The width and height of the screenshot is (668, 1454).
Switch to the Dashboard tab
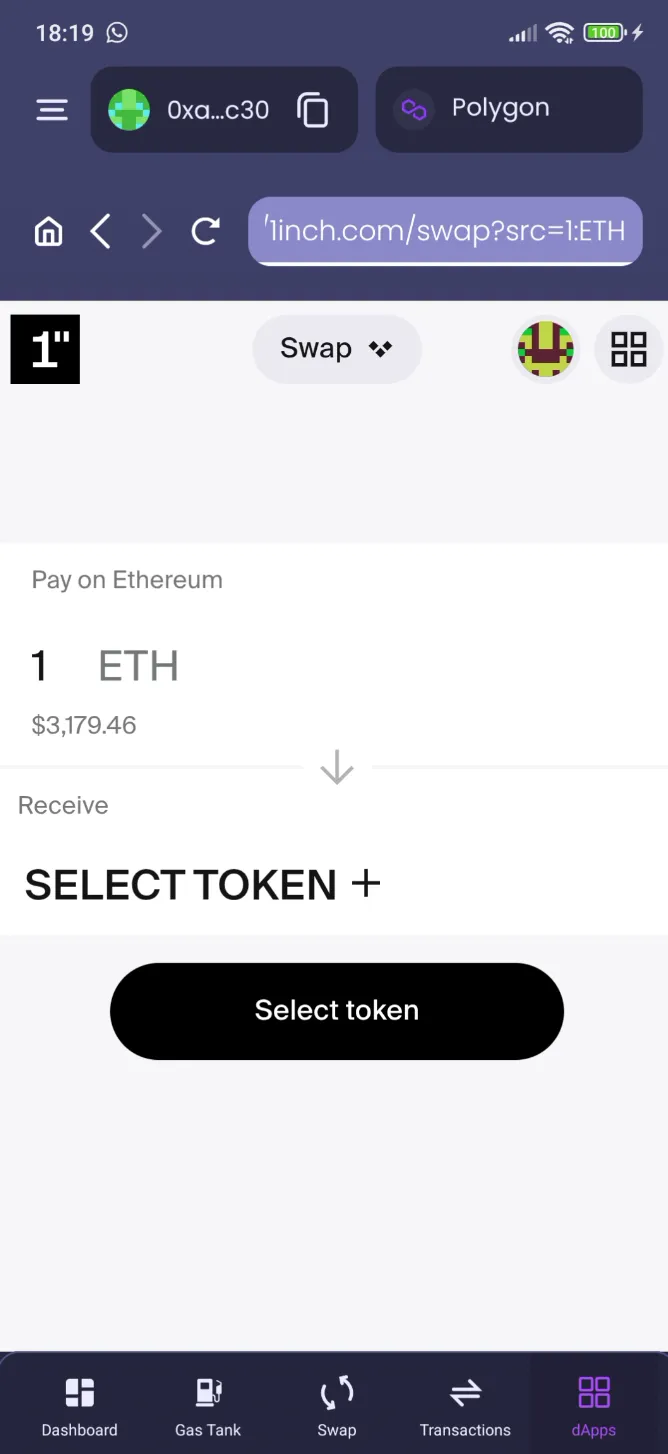(x=80, y=1405)
